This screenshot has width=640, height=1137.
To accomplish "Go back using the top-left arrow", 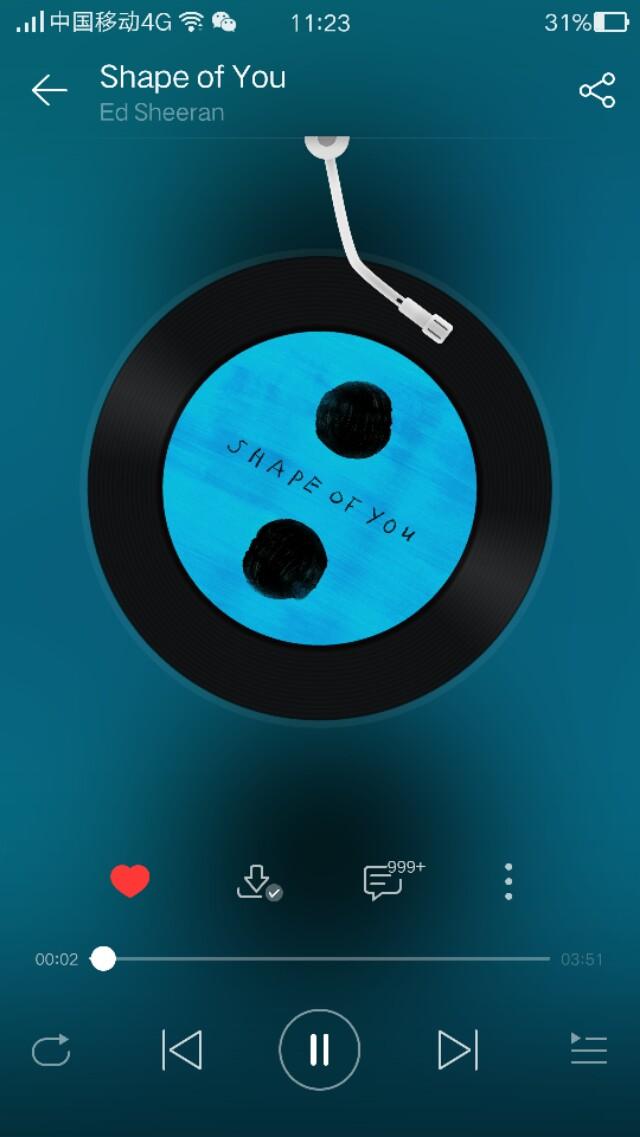I will pyautogui.click(x=48, y=91).
